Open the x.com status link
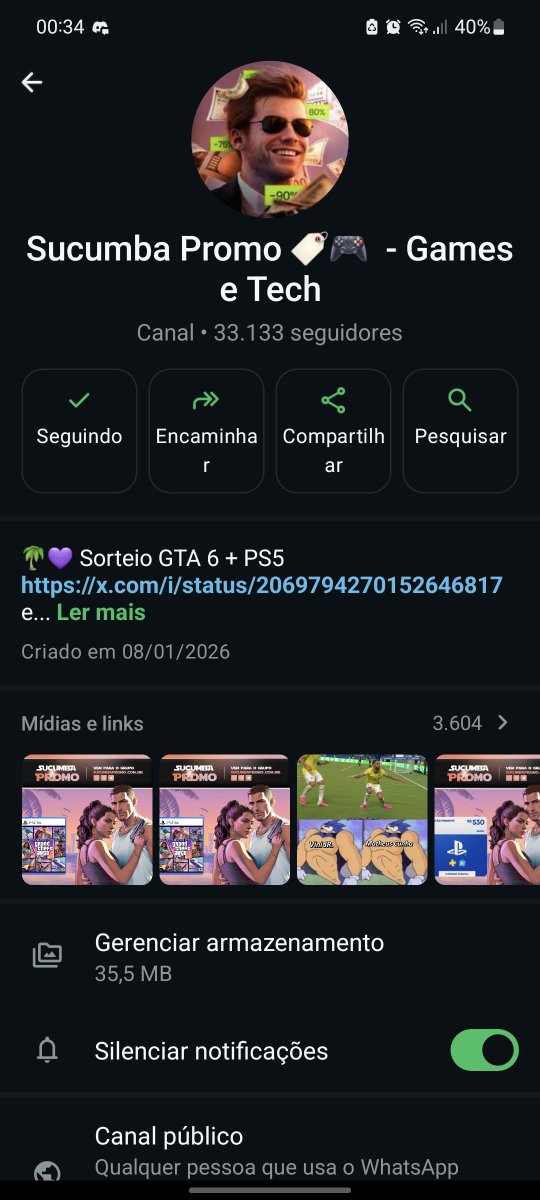This screenshot has width=540, height=1200. tap(262, 585)
